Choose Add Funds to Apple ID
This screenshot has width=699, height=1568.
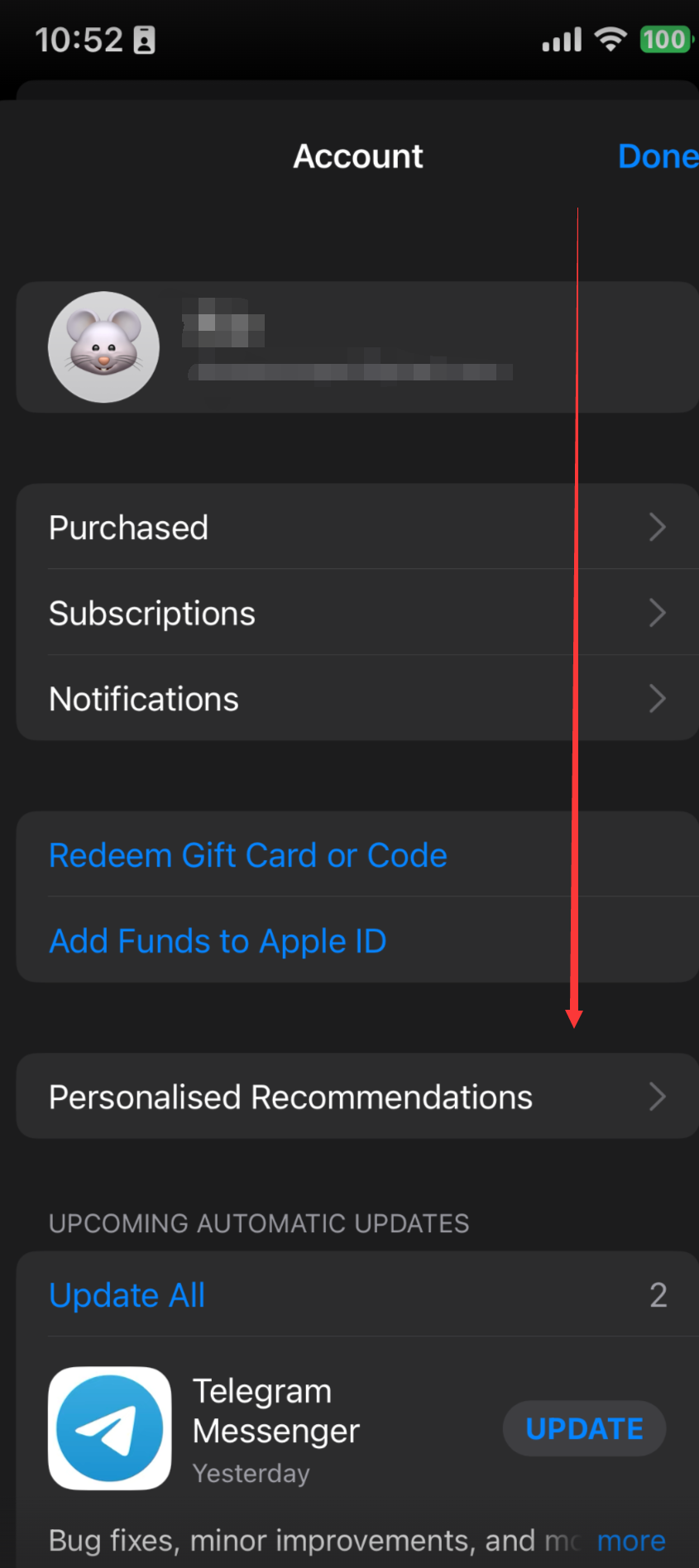click(x=218, y=941)
